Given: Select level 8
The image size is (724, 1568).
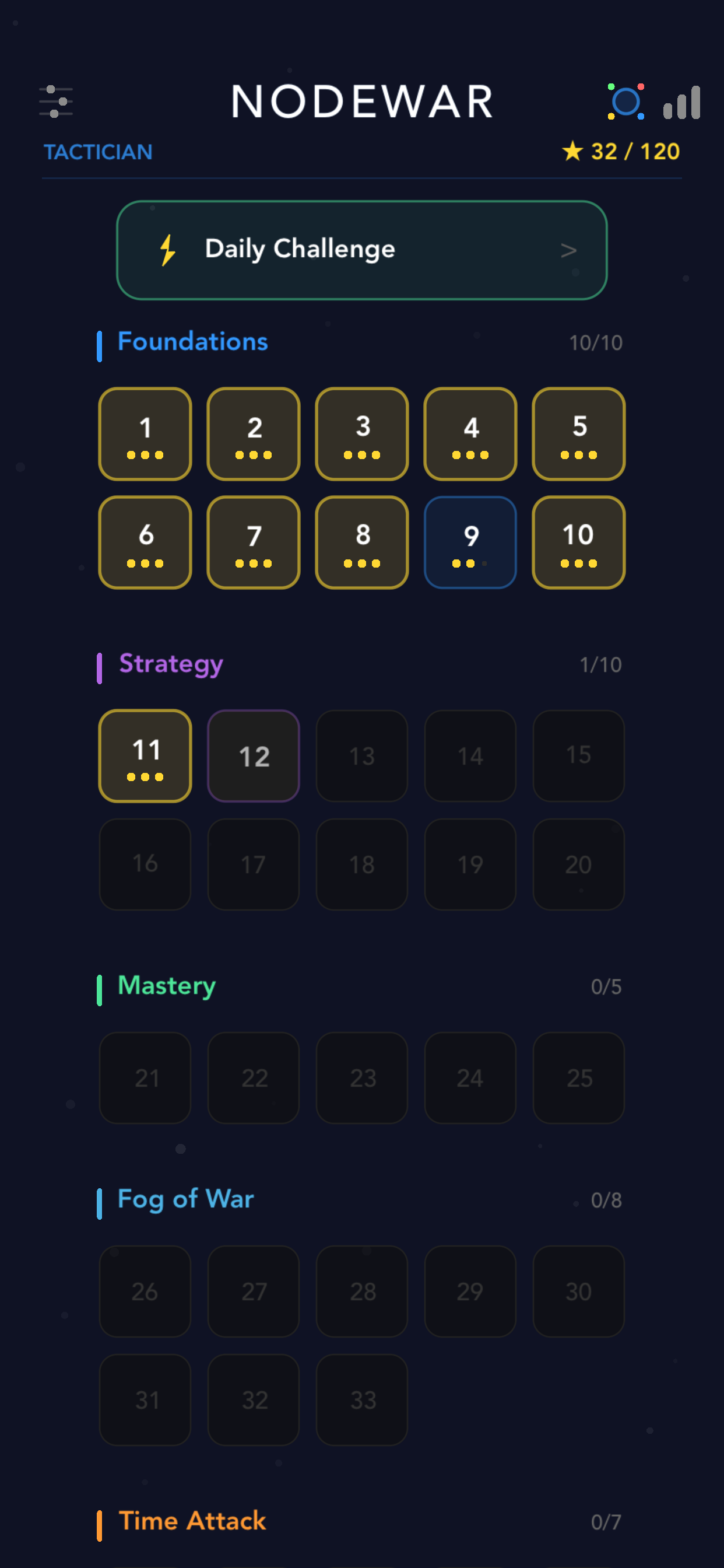Looking at the screenshot, I should pos(361,542).
